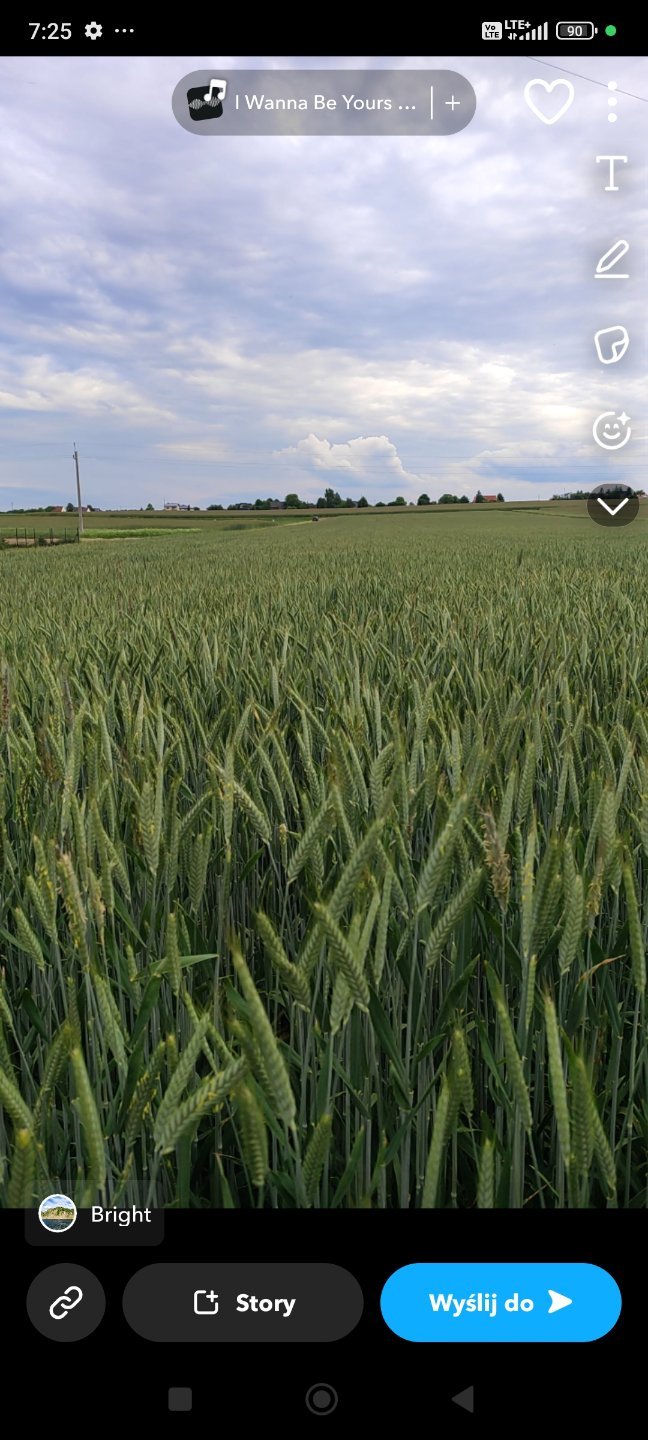
Task: Add the song with the plus icon
Action: [x=453, y=102]
